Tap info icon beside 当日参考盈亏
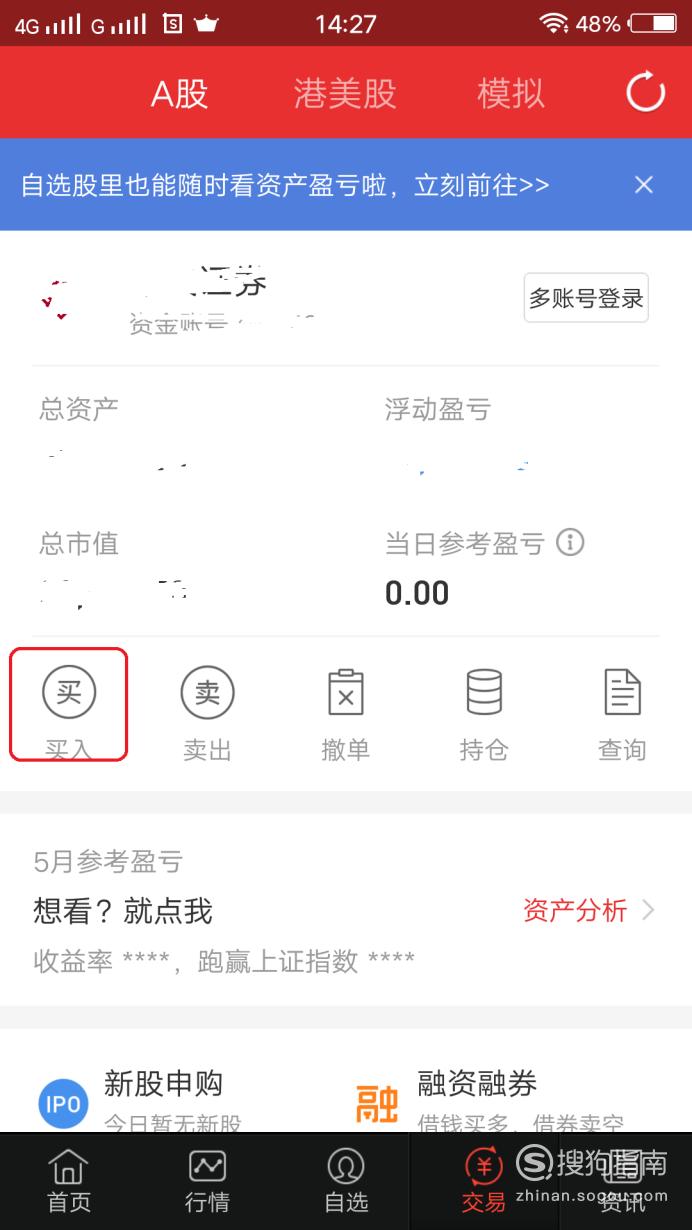 pos(570,543)
